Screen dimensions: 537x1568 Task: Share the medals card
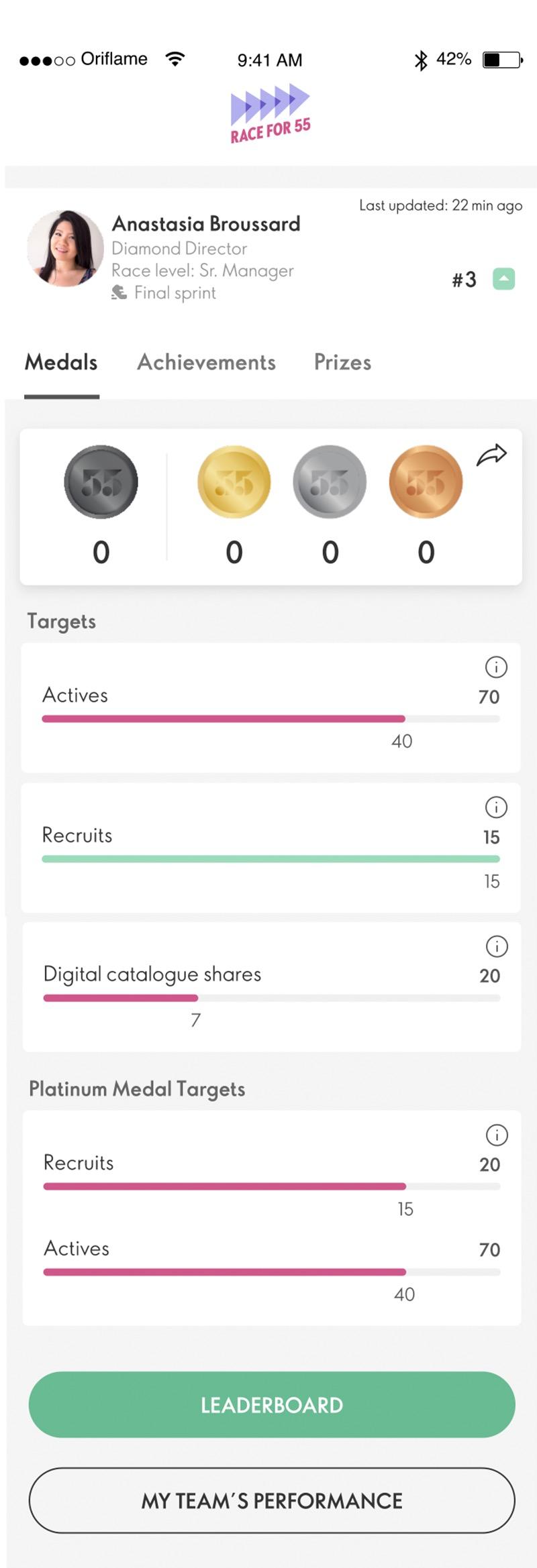[491, 455]
